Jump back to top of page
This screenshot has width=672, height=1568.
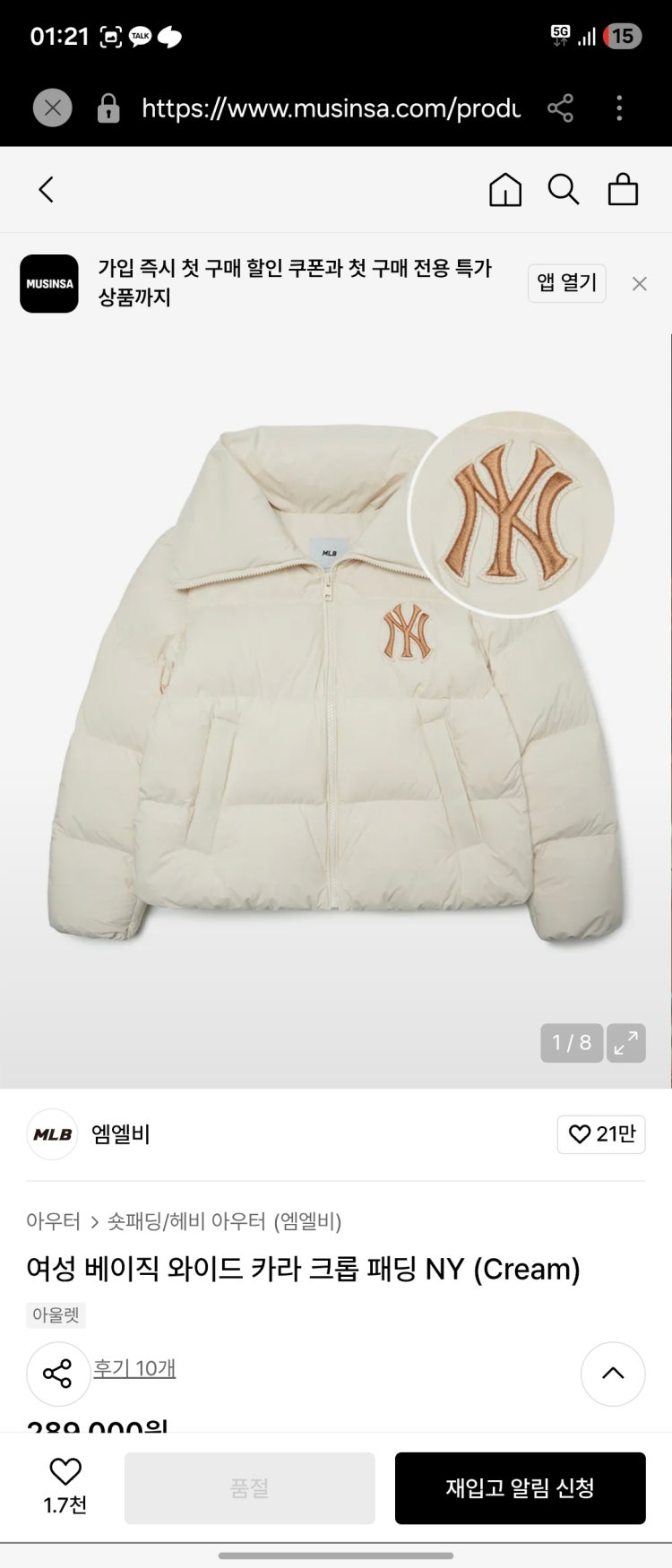click(613, 1374)
